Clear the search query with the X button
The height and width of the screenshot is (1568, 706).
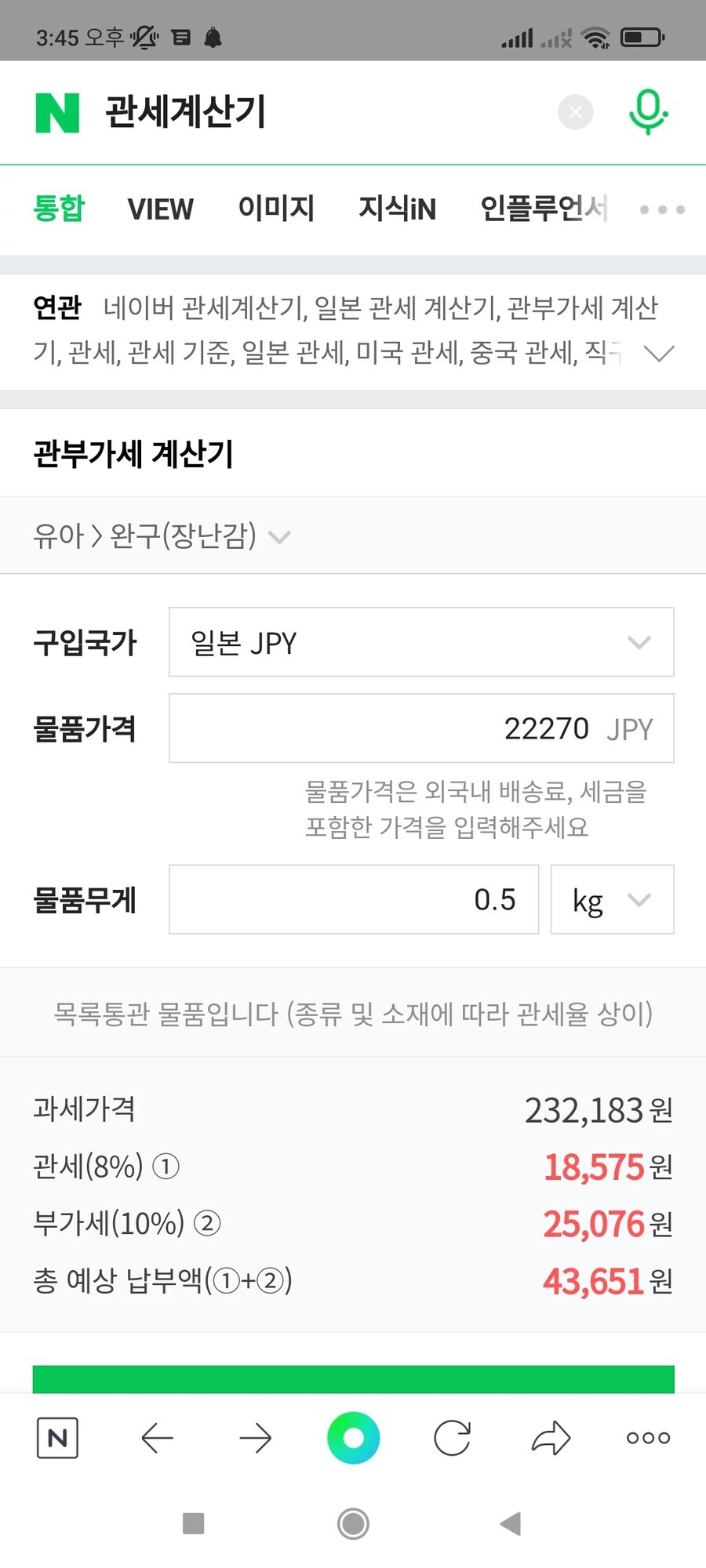pyautogui.click(x=575, y=112)
